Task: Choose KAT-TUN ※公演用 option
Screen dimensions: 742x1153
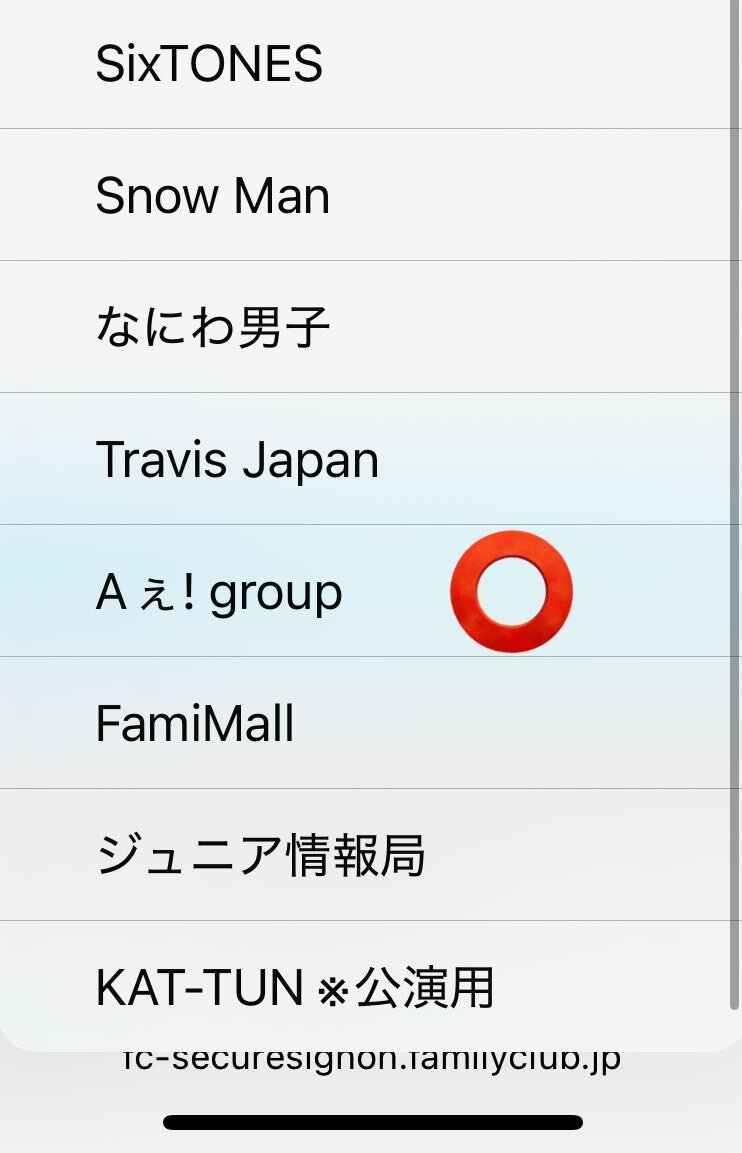Action: click(x=295, y=988)
